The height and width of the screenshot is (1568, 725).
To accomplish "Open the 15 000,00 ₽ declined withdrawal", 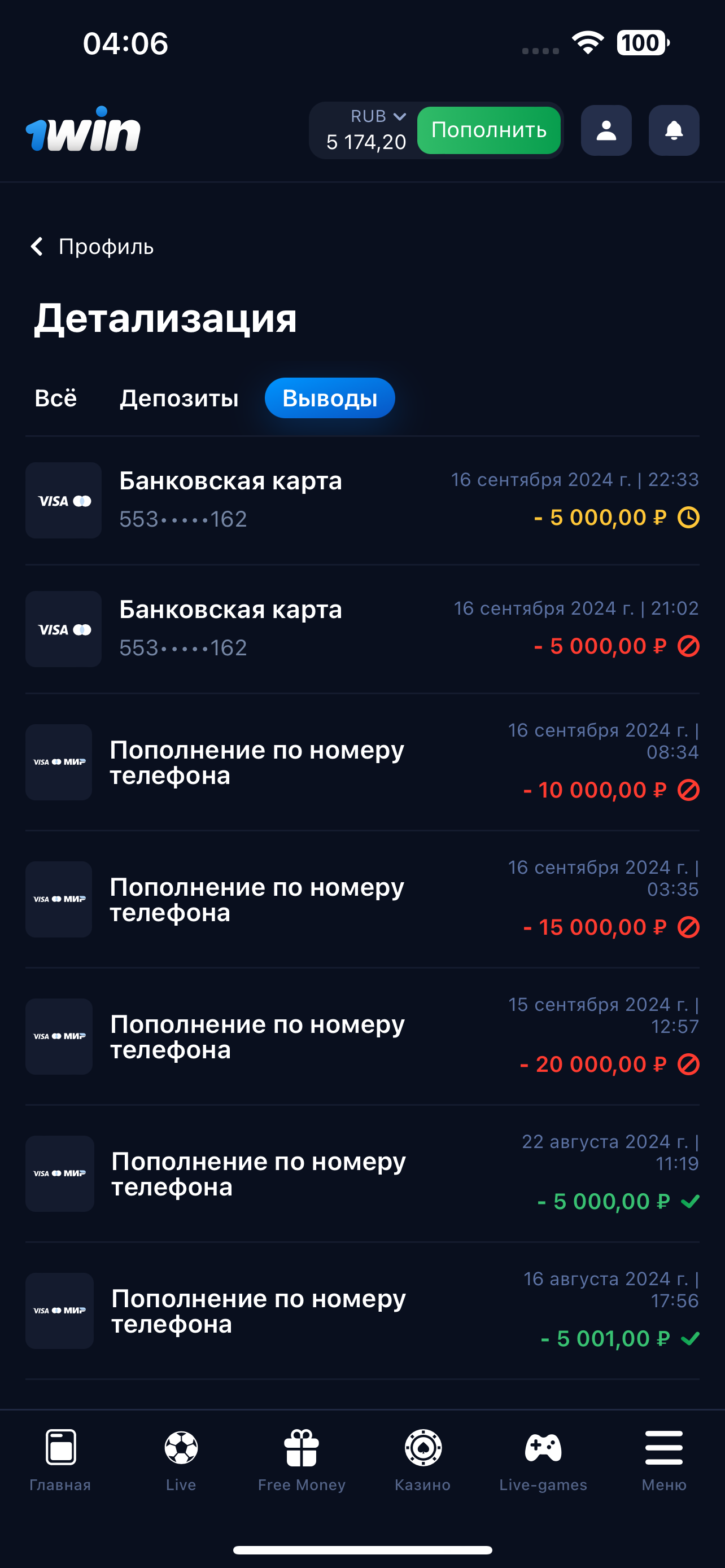I will (362, 899).
